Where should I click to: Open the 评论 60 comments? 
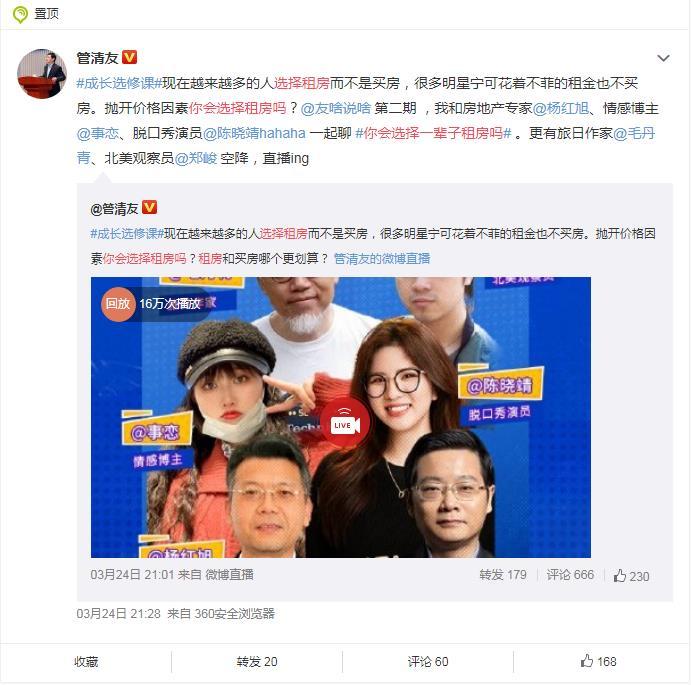tap(428, 661)
